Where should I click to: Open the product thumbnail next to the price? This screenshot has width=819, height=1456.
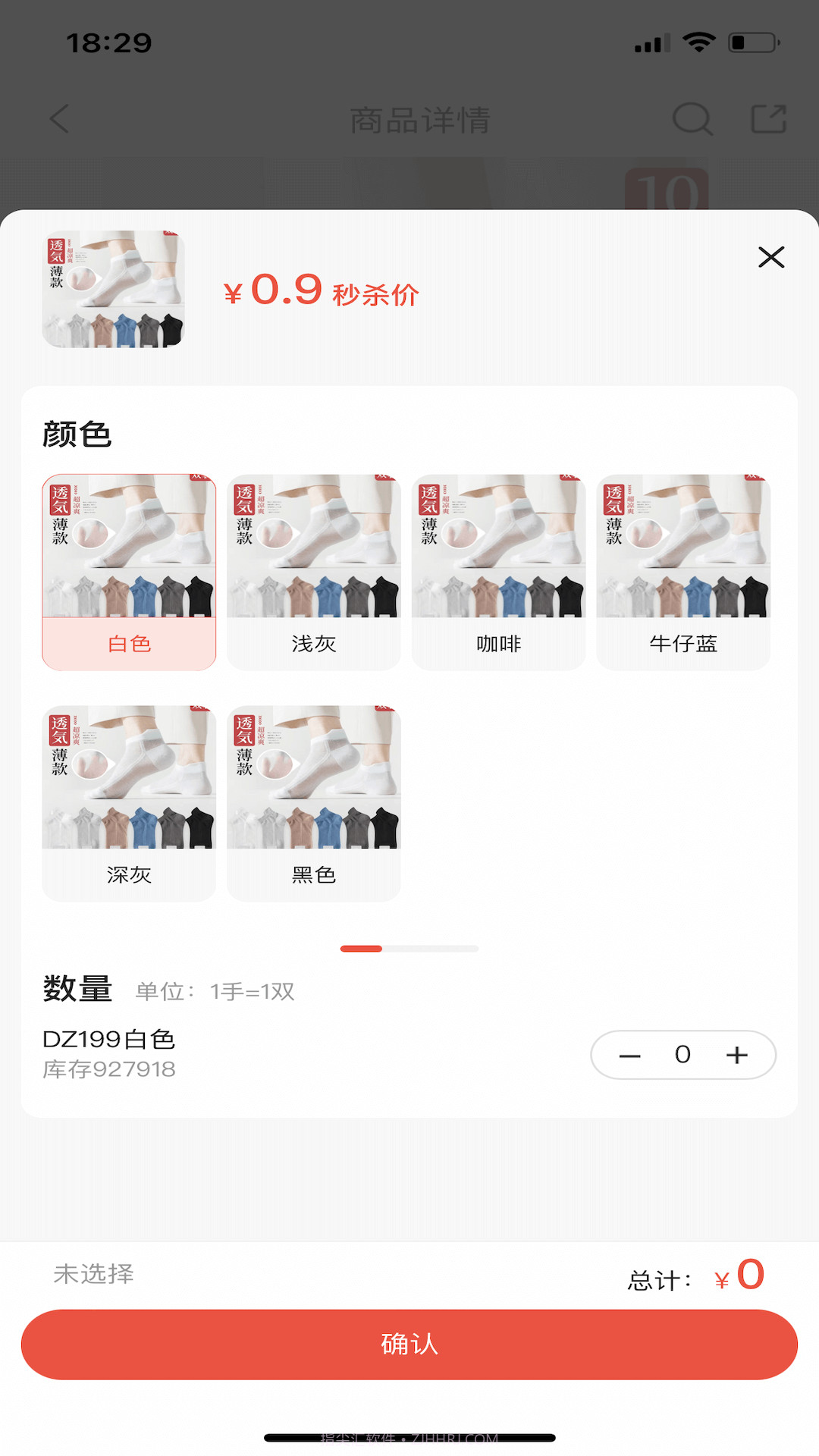[112, 290]
